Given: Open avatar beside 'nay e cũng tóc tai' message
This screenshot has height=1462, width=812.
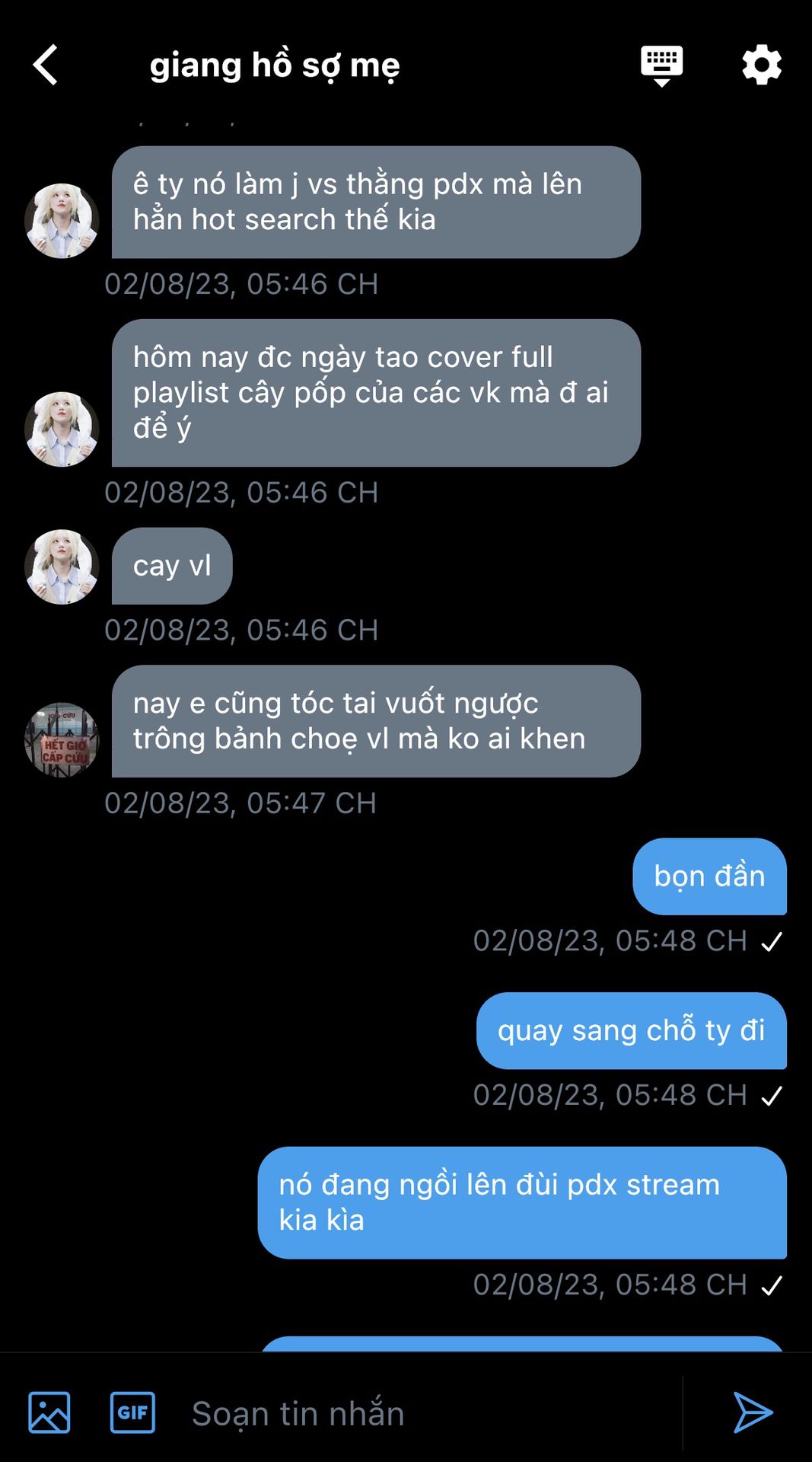Looking at the screenshot, I should (62, 739).
